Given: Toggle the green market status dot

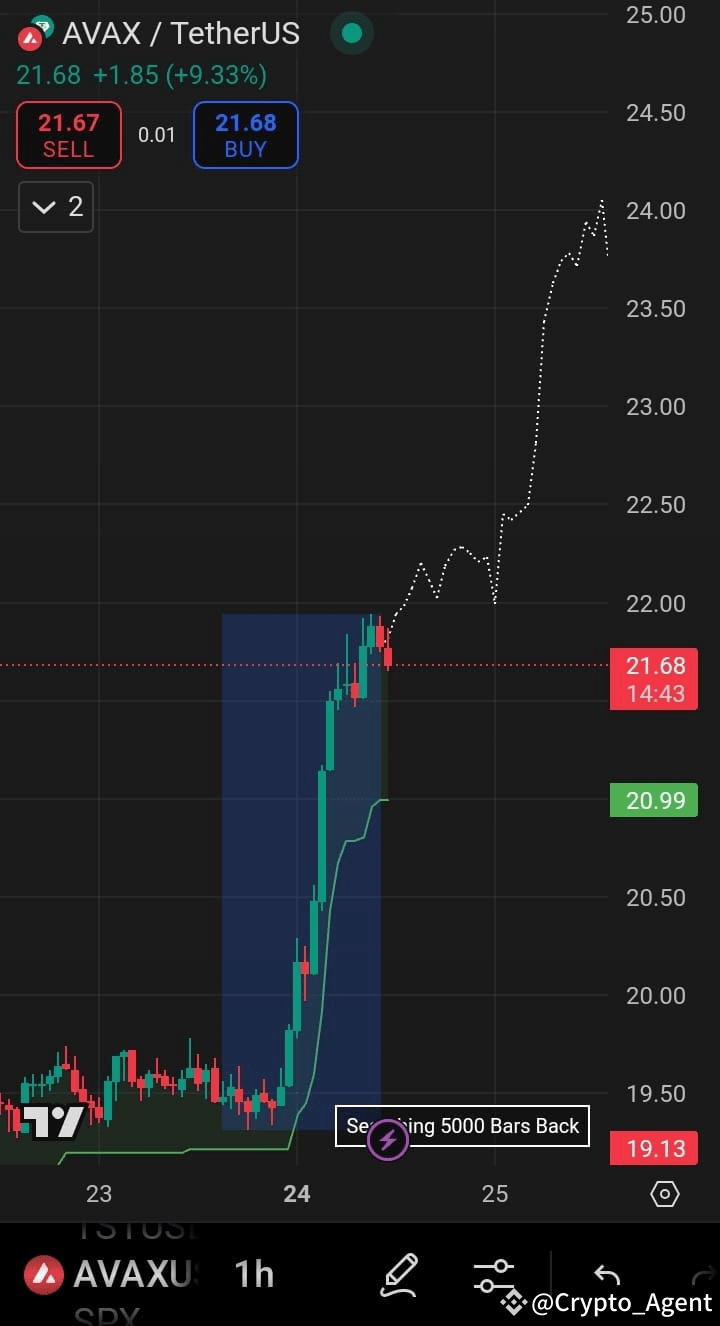Looking at the screenshot, I should (x=351, y=33).
